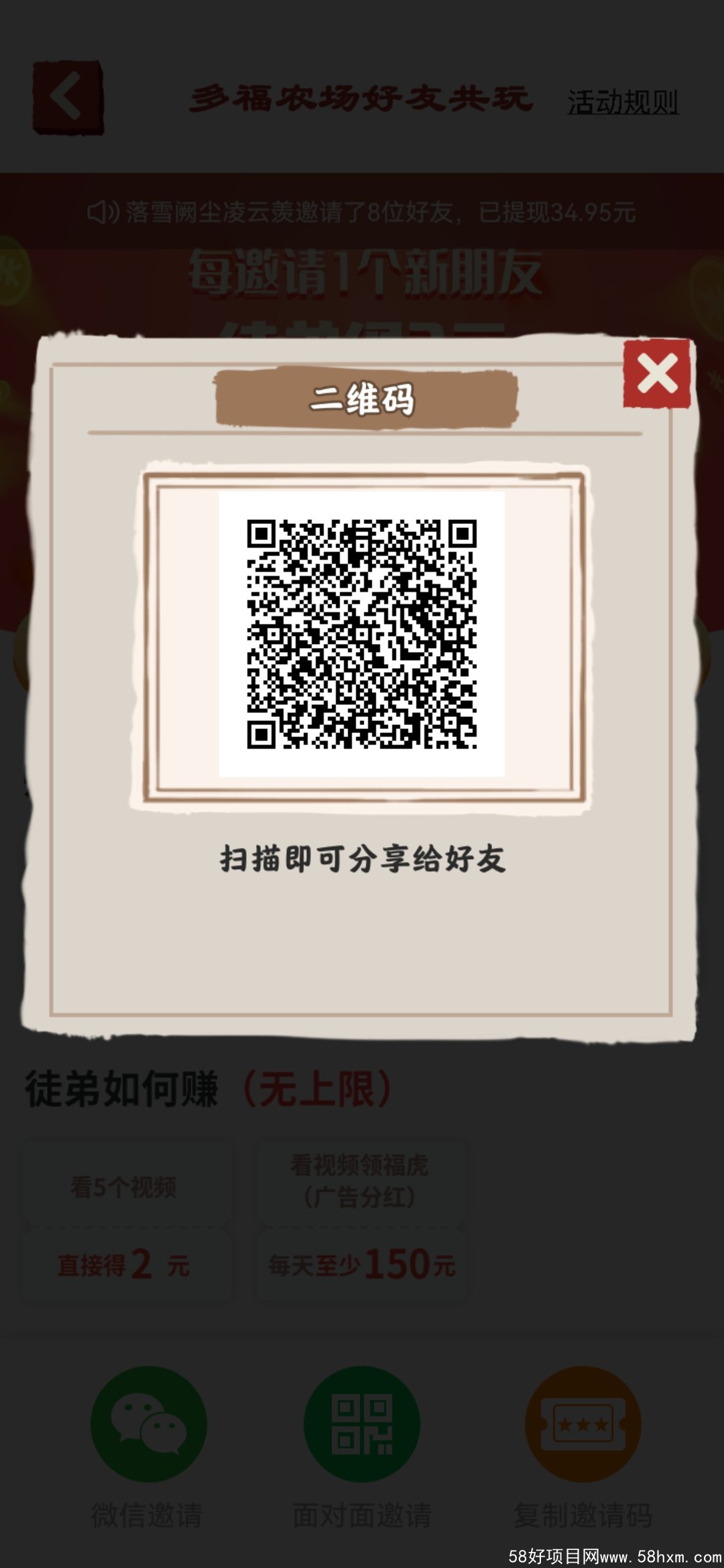The image size is (724, 1568).
Task: Open the 活动规则 activity rules link
Action: (623, 103)
